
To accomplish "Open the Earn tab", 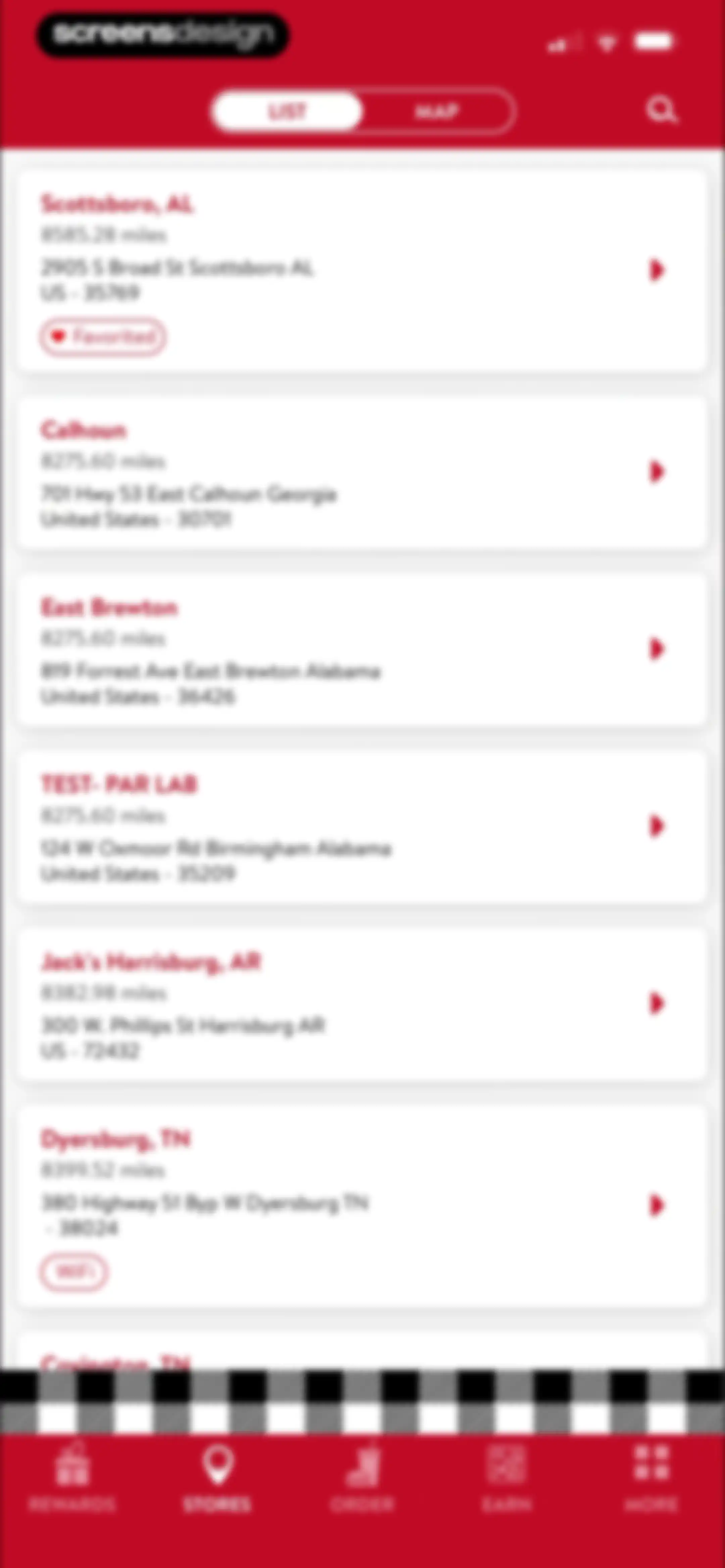I will (506, 1477).
